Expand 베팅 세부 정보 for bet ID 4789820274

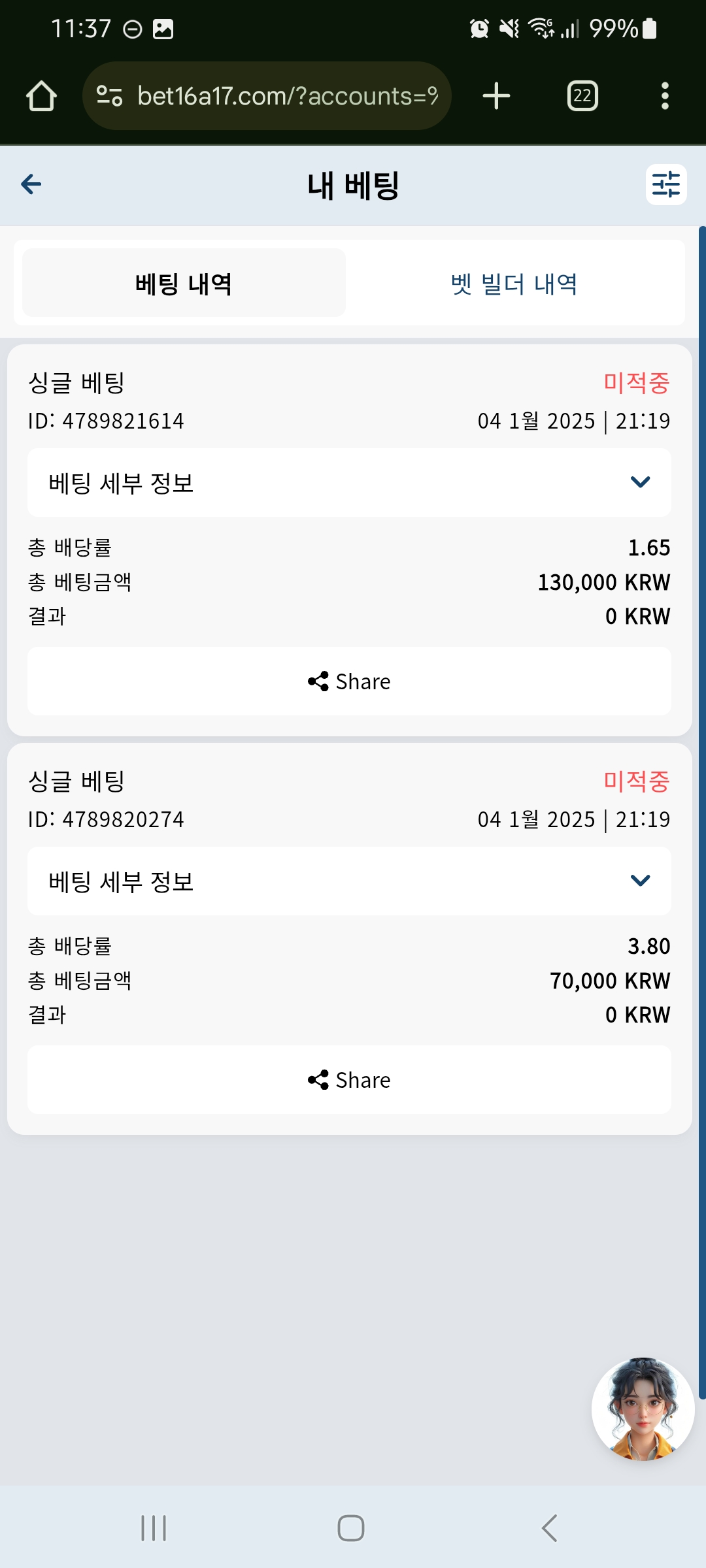click(349, 881)
